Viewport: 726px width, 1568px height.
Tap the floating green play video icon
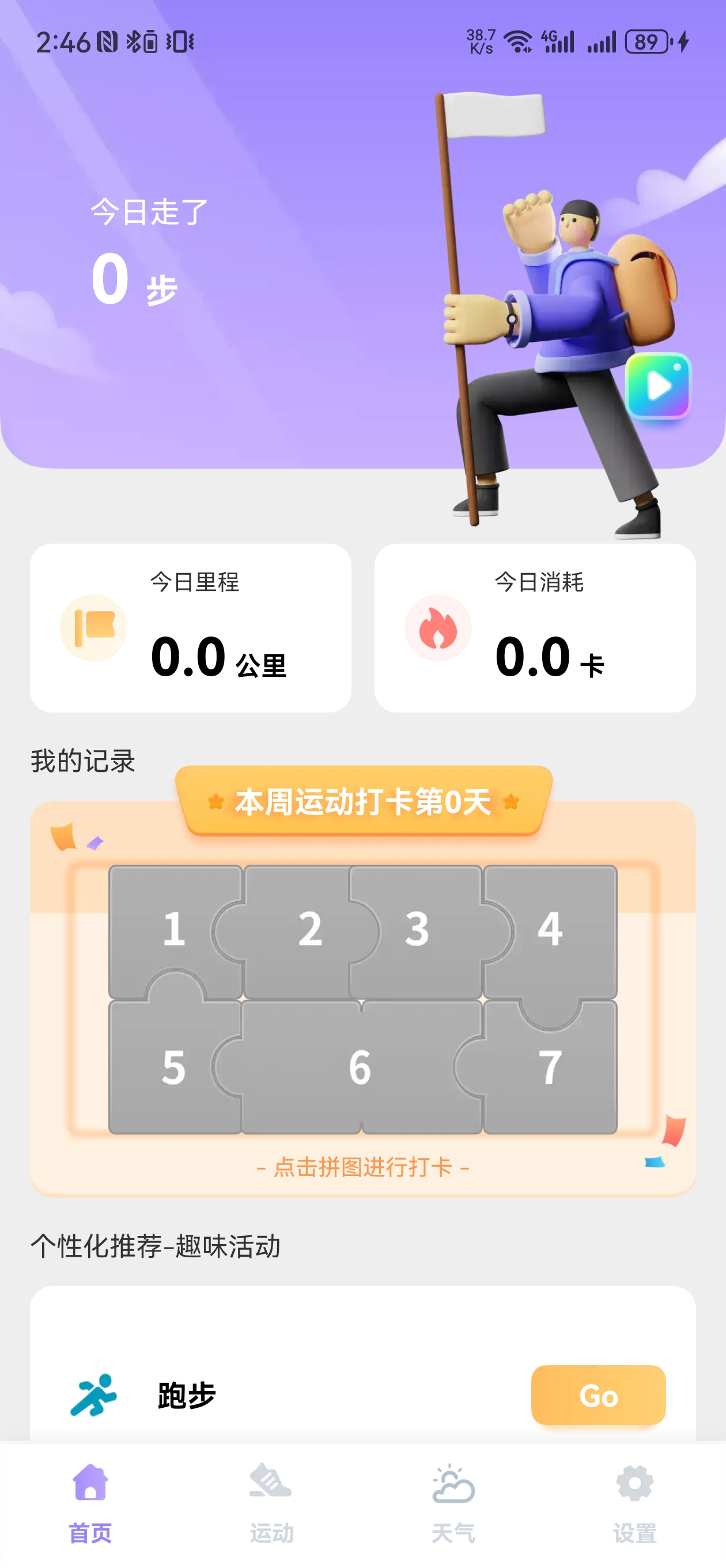pos(658,385)
